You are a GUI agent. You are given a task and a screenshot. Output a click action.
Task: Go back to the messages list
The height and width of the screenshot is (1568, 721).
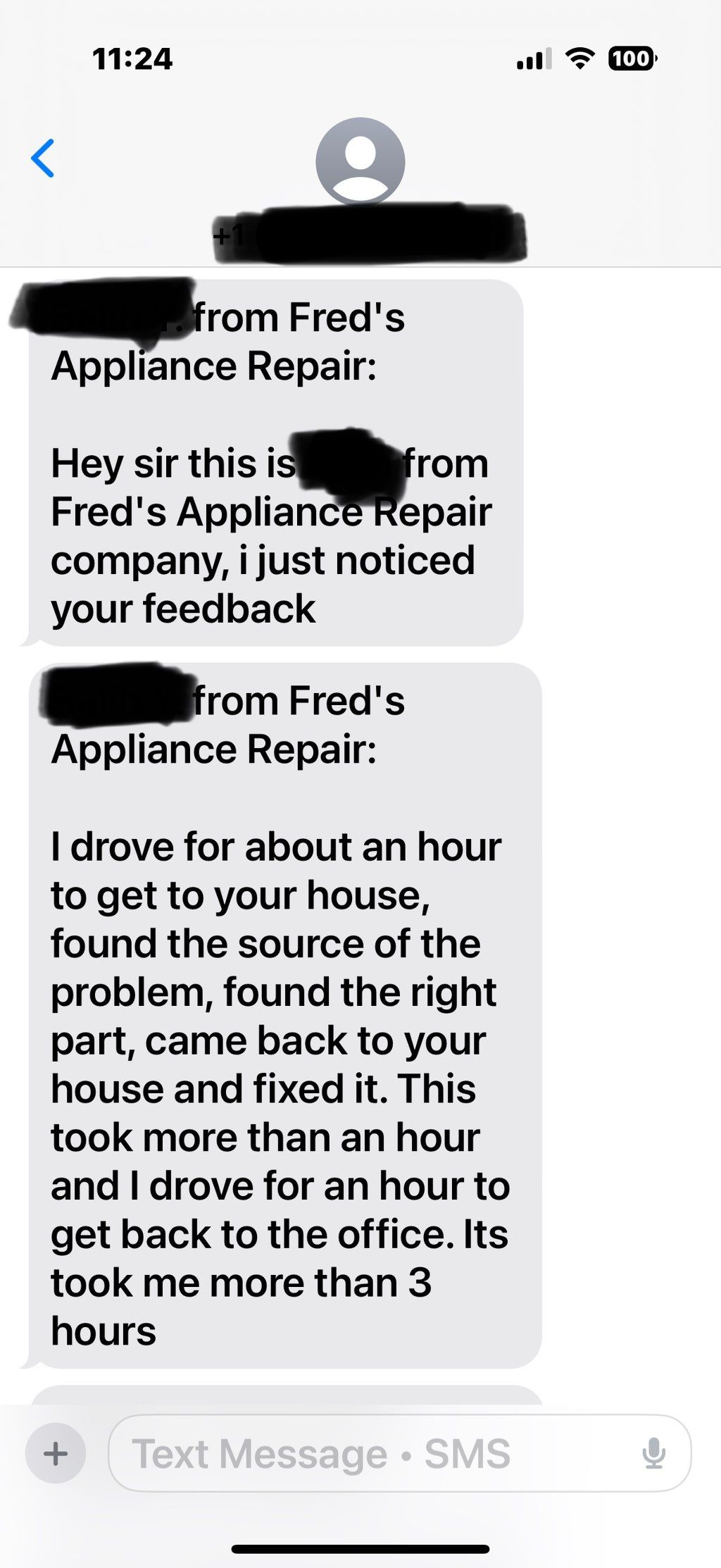point(43,158)
